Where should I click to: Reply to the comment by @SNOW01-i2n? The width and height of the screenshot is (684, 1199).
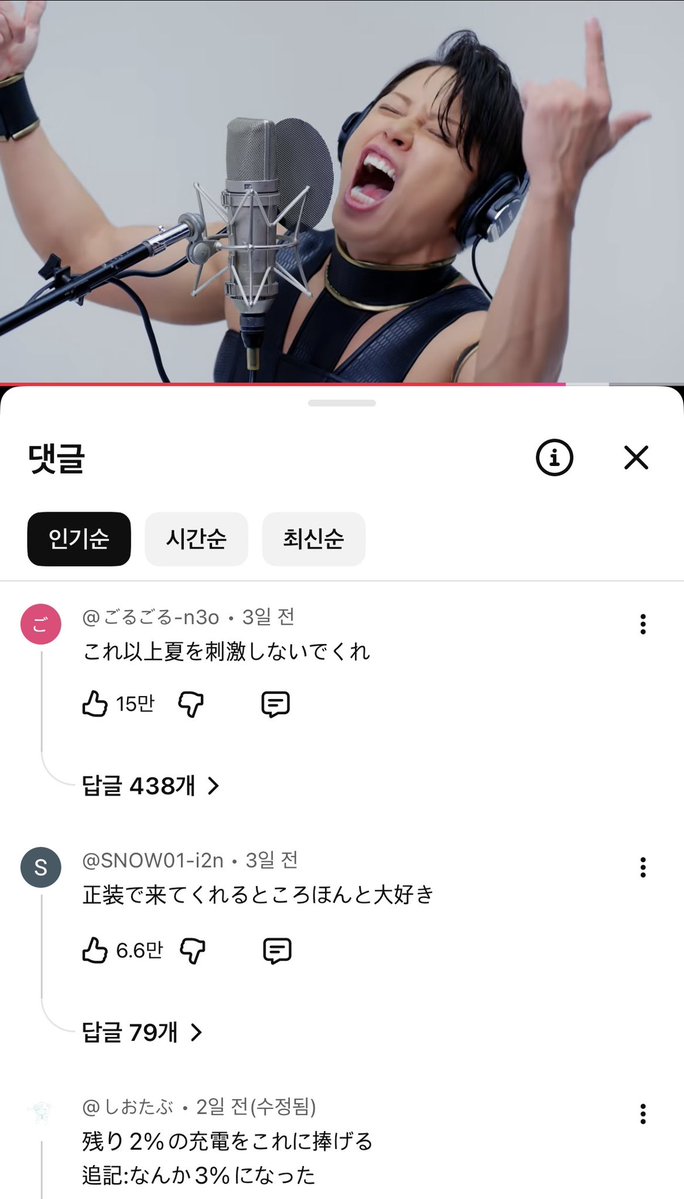[x=277, y=951]
